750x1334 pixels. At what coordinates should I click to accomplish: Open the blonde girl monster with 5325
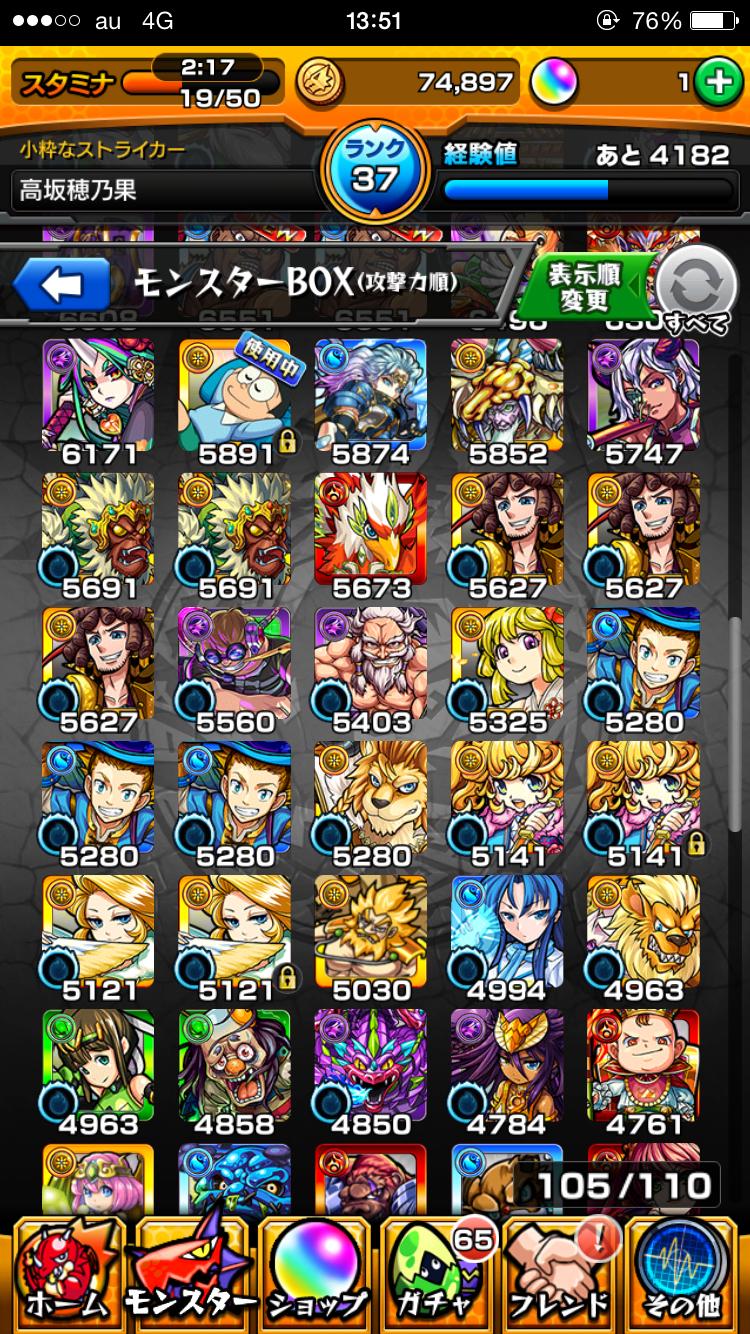tap(506, 664)
